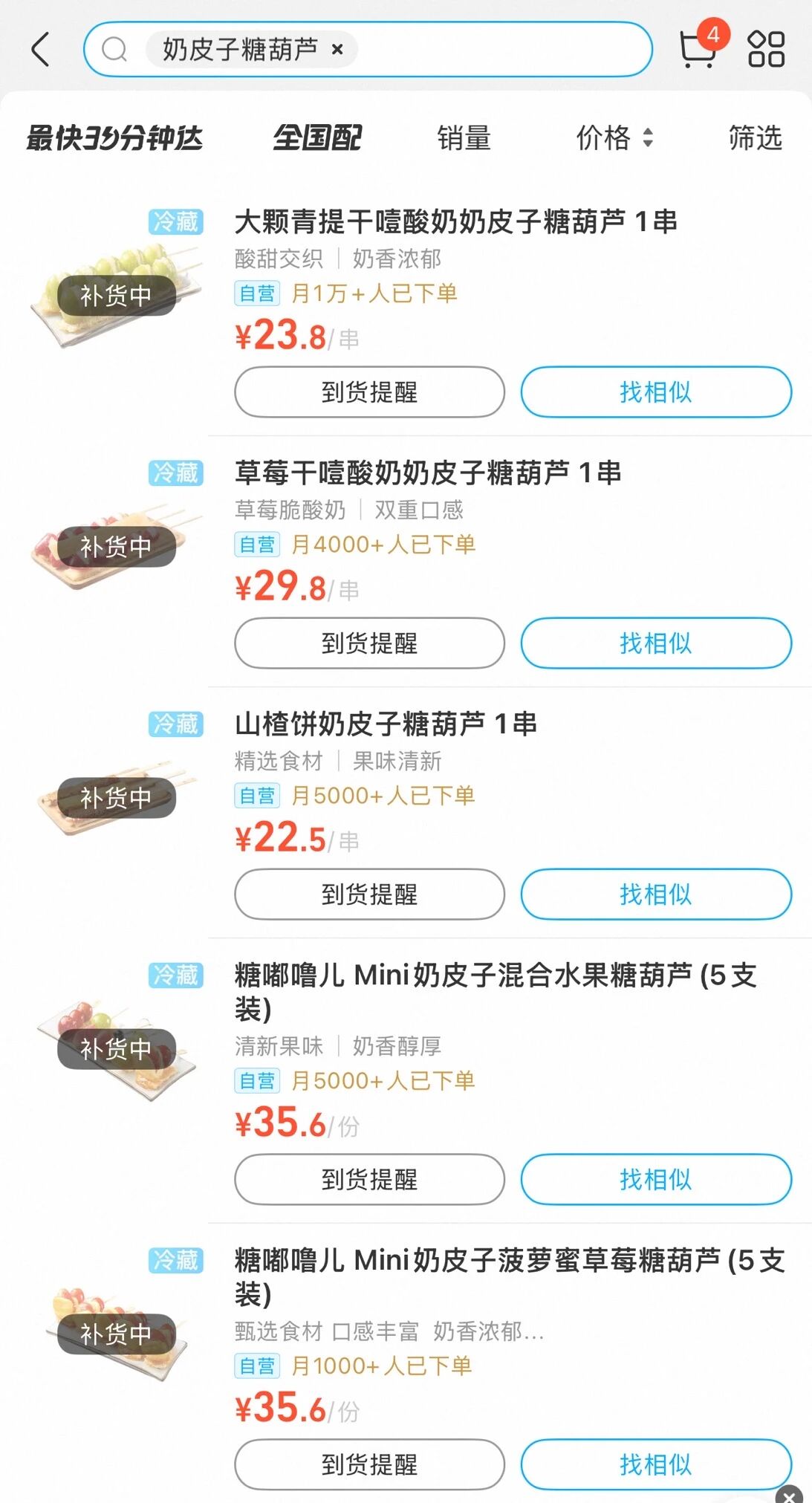Remove the 奶皮子糖葫芦 search term
Viewport: 812px width, 1503px height.
(337, 50)
